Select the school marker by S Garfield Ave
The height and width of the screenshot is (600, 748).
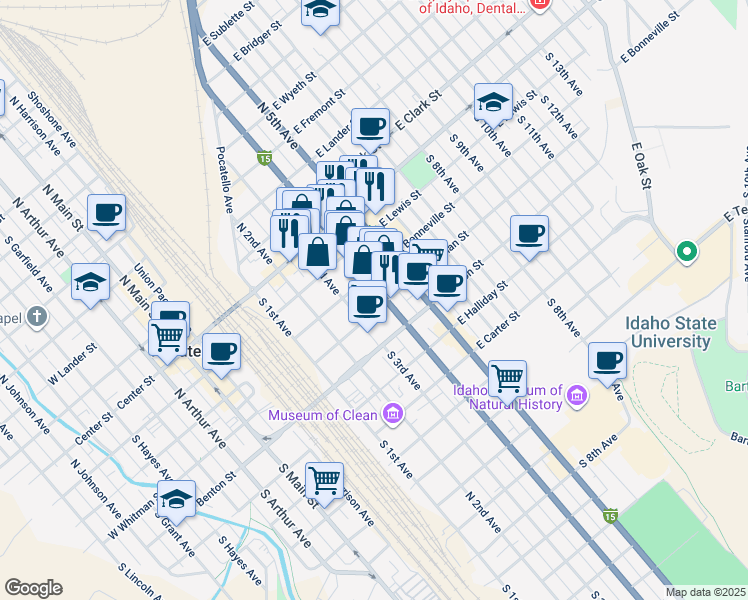pos(90,283)
